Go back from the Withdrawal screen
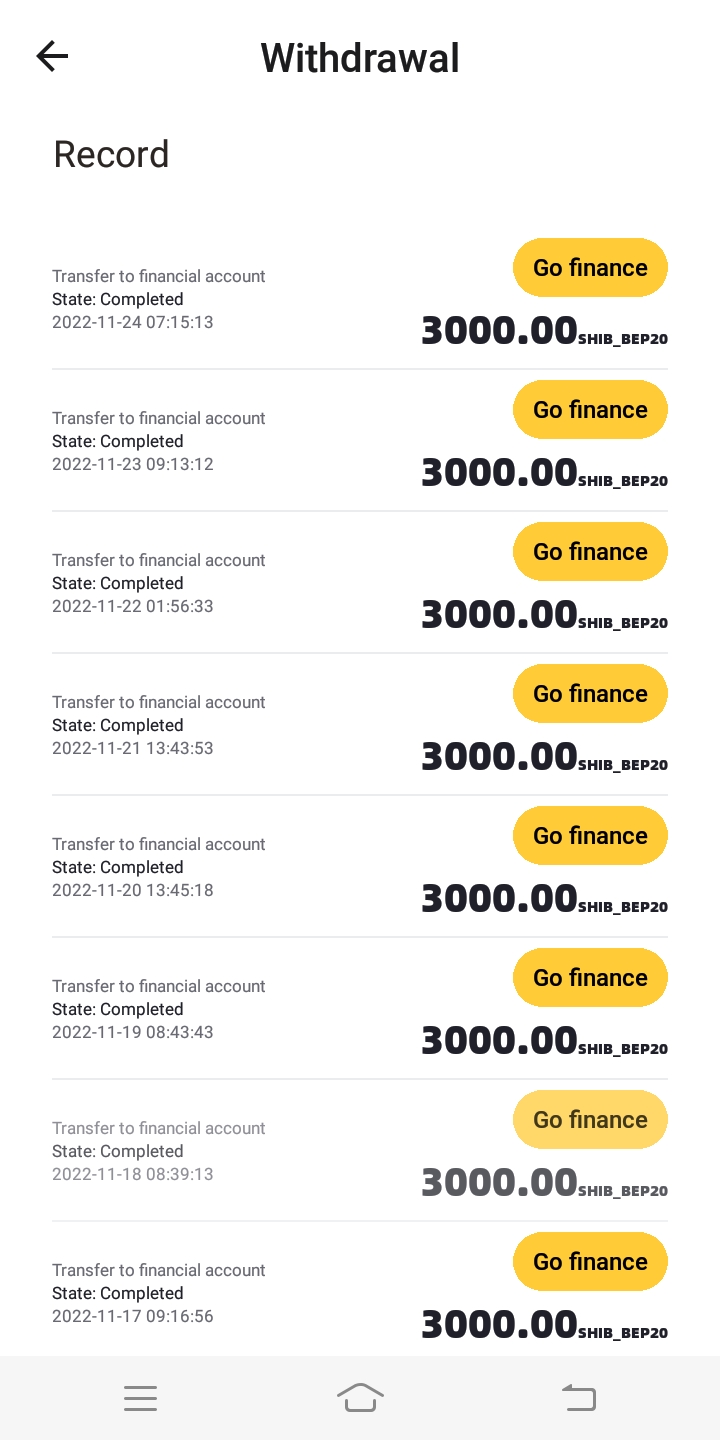 52,57
